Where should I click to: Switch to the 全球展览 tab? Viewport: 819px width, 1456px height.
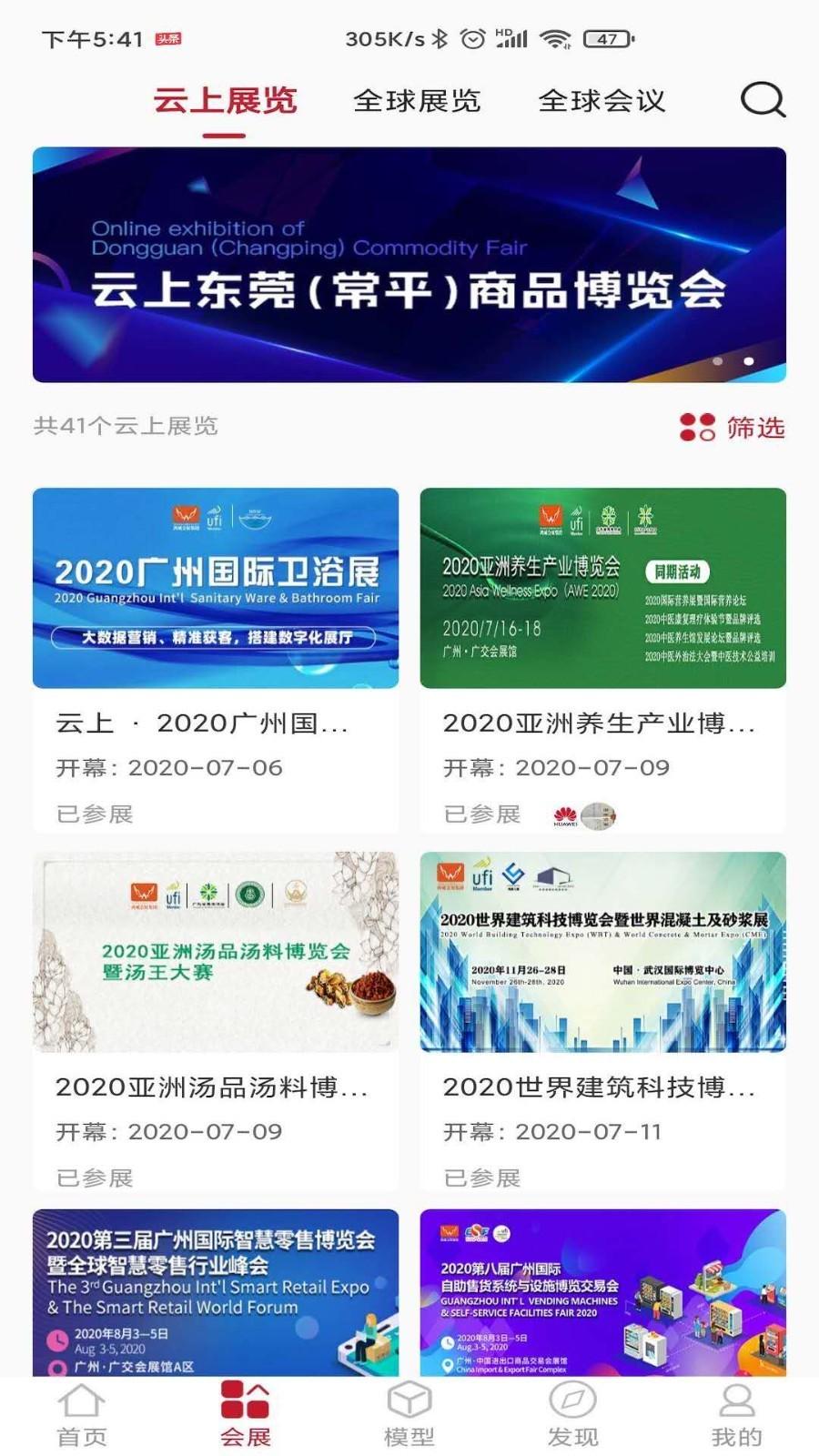pyautogui.click(x=419, y=101)
